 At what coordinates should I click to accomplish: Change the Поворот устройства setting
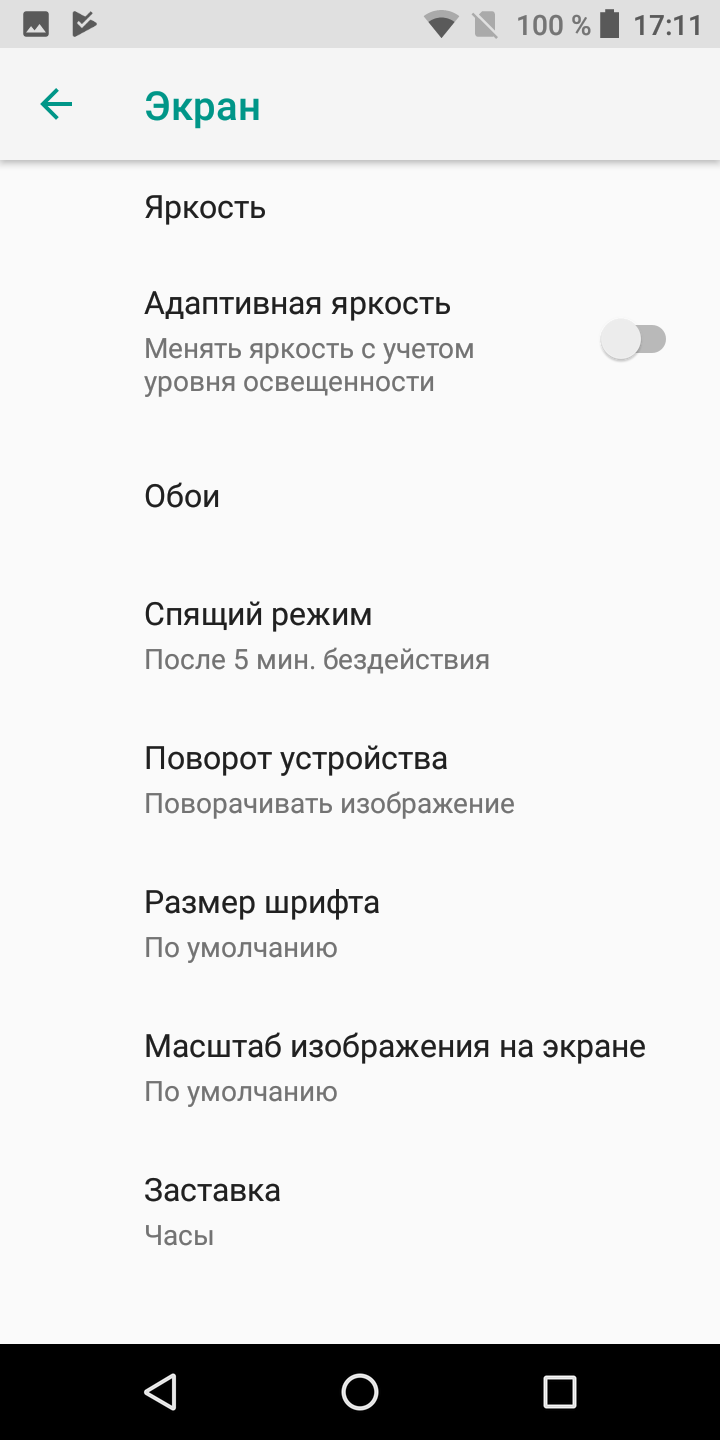coord(328,779)
